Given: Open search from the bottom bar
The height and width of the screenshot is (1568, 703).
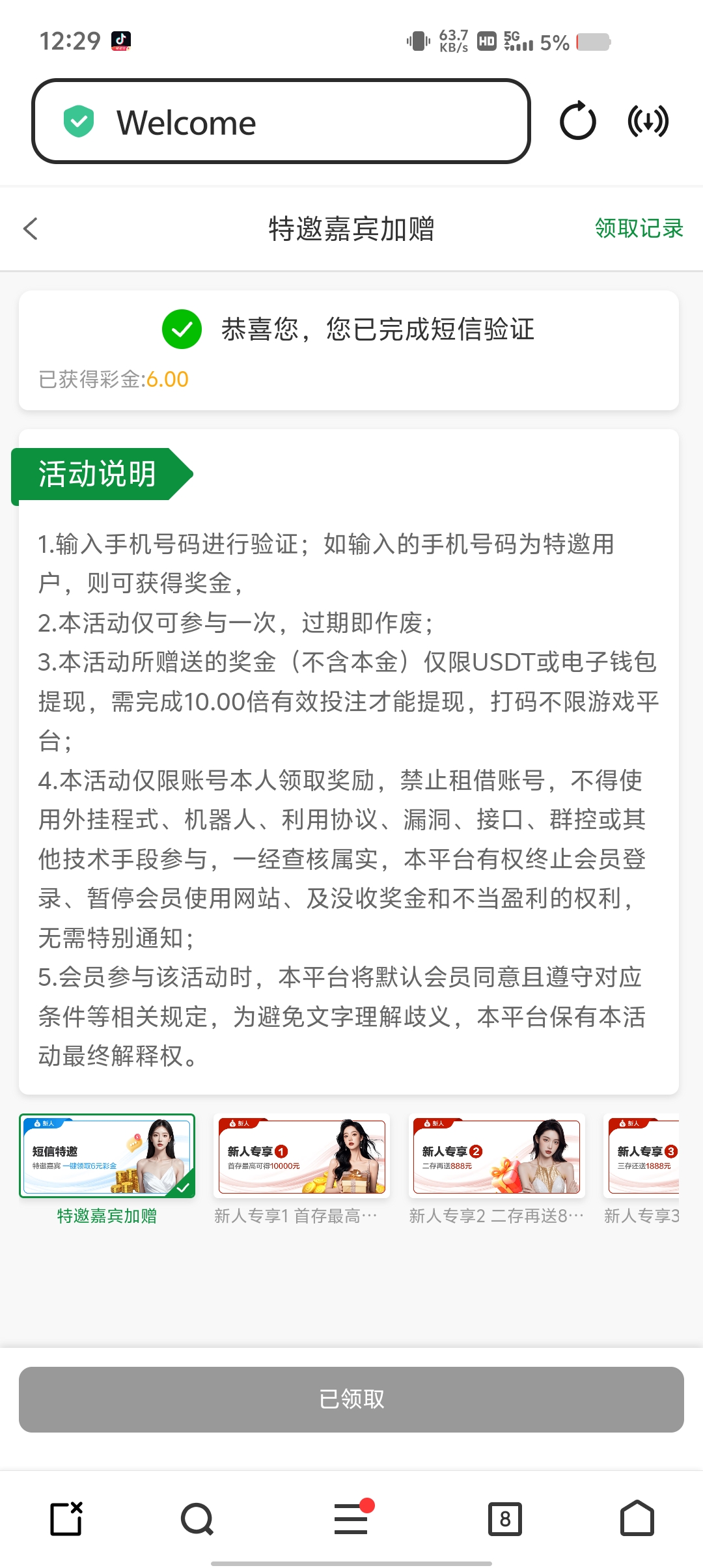Looking at the screenshot, I should (197, 1519).
